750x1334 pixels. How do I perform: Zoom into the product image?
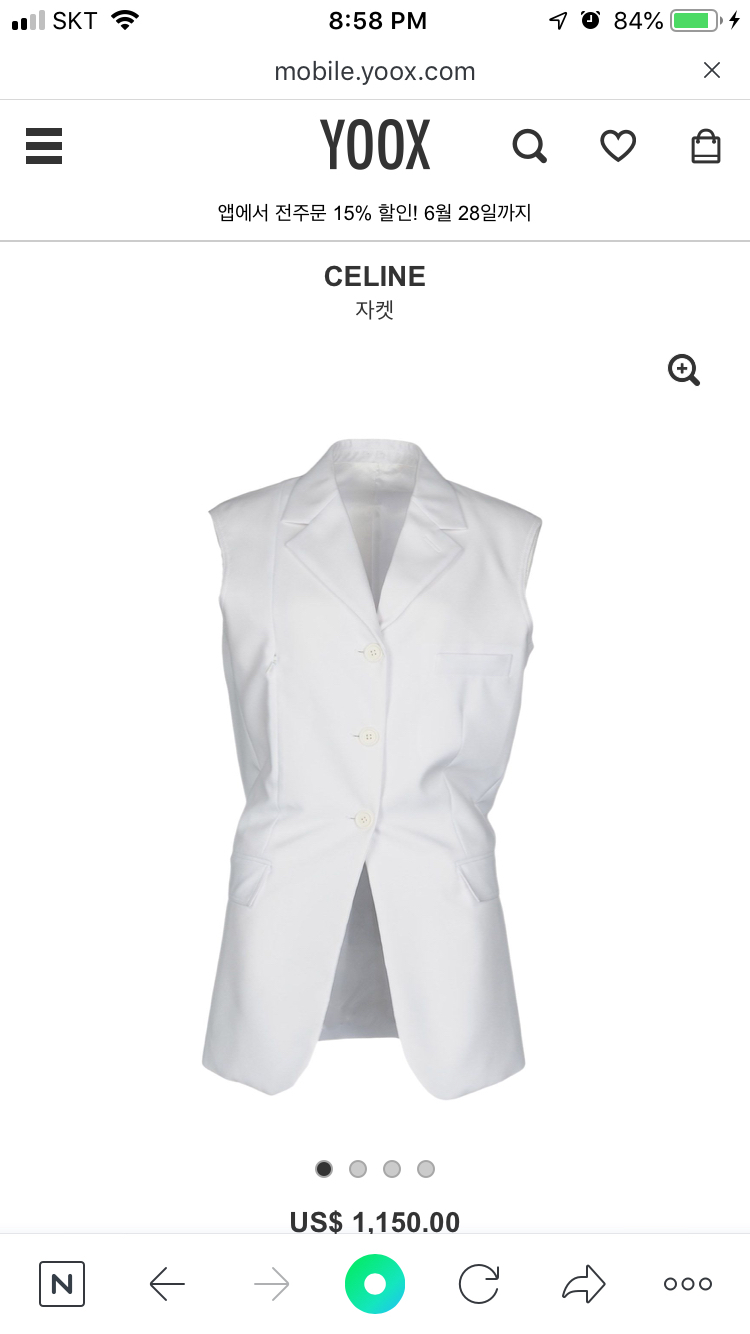tap(684, 370)
